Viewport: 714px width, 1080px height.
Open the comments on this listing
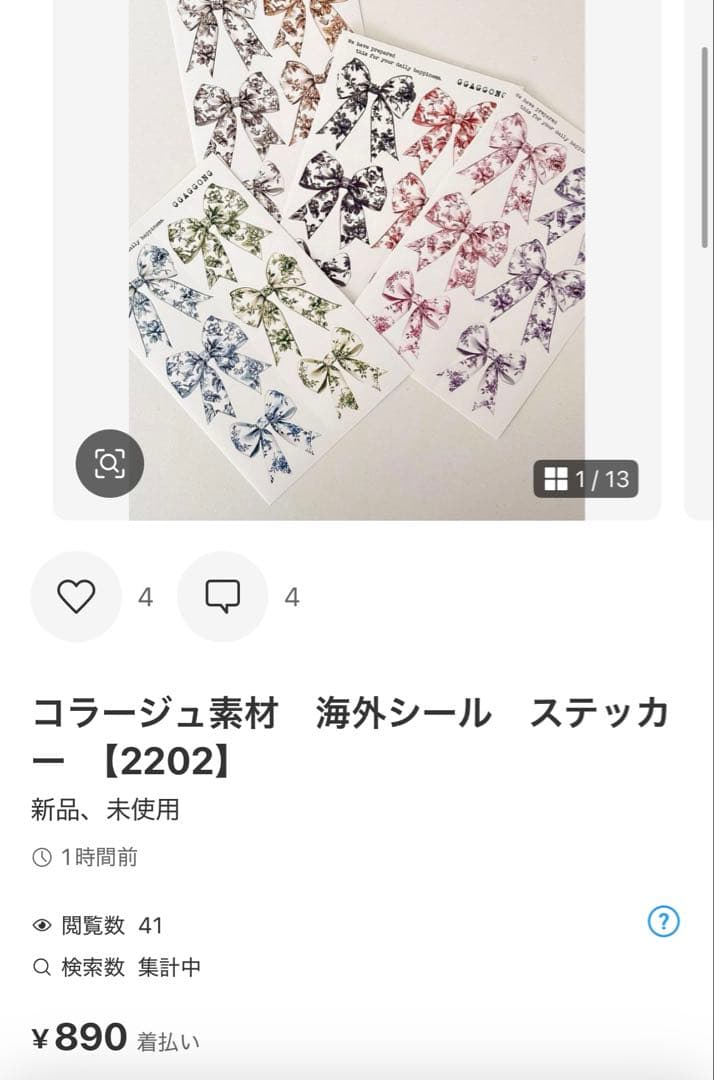pyautogui.click(x=222, y=597)
